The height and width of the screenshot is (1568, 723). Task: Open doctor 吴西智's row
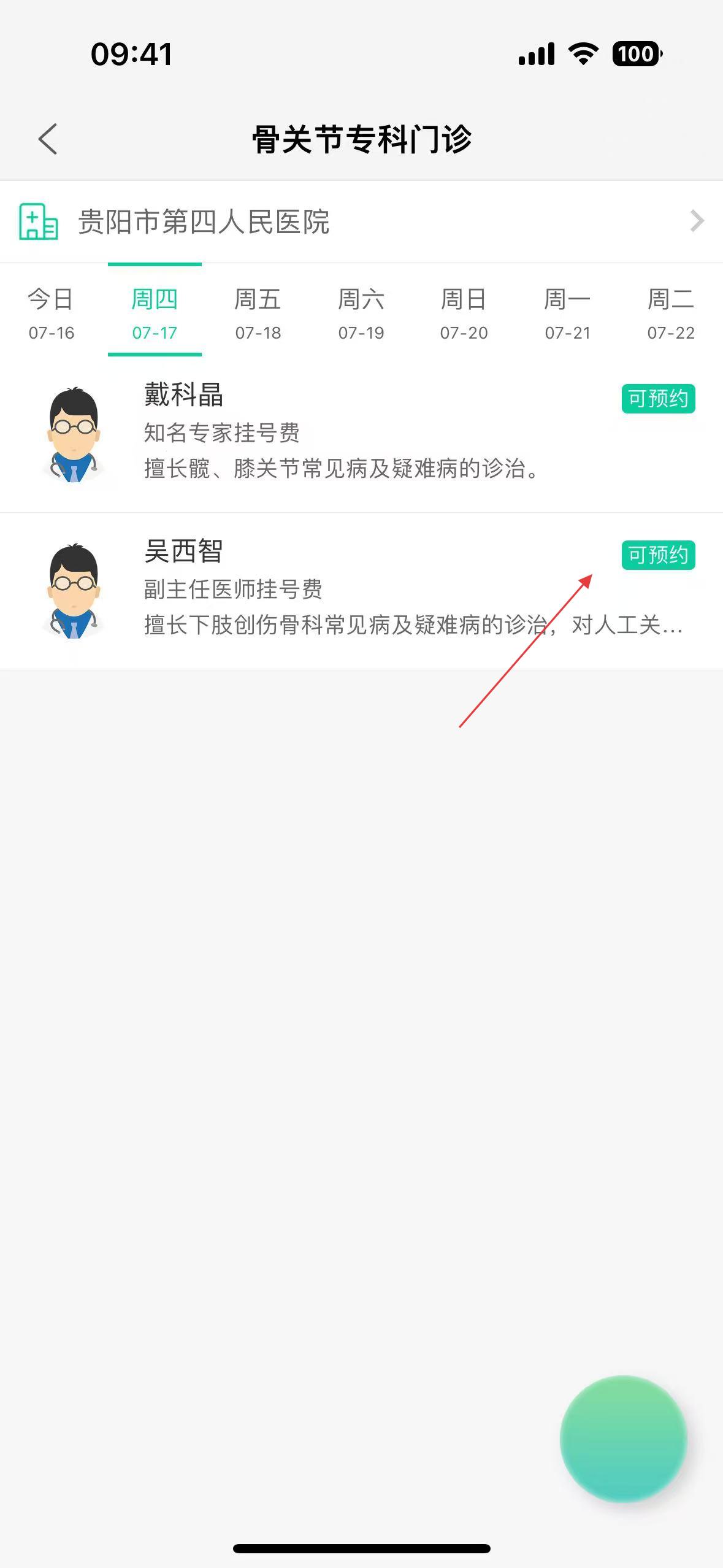coord(343,591)
